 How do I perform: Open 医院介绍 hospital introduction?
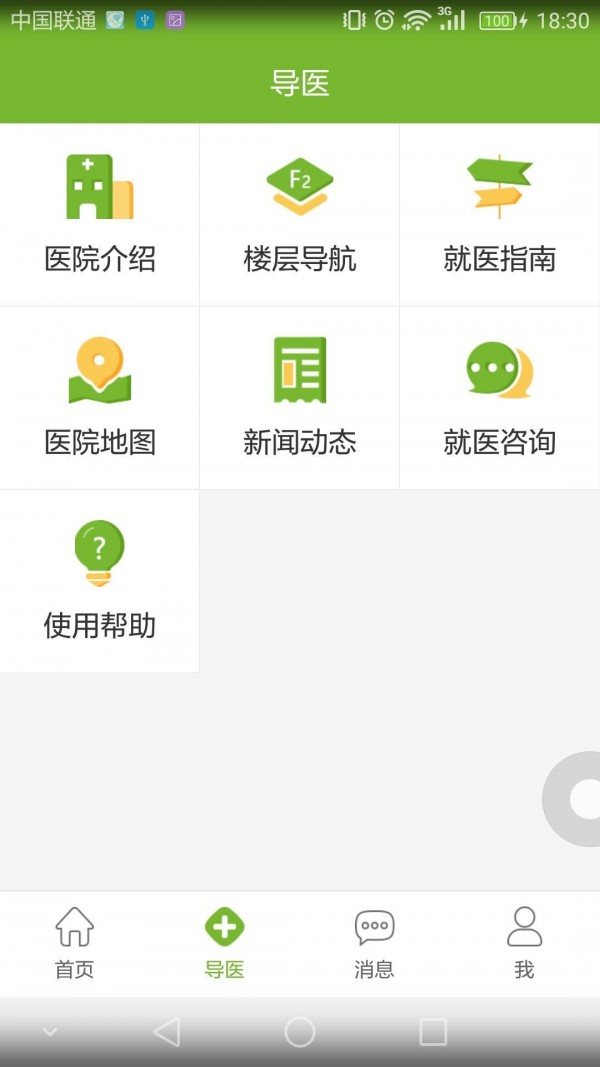tap(100, 215)
